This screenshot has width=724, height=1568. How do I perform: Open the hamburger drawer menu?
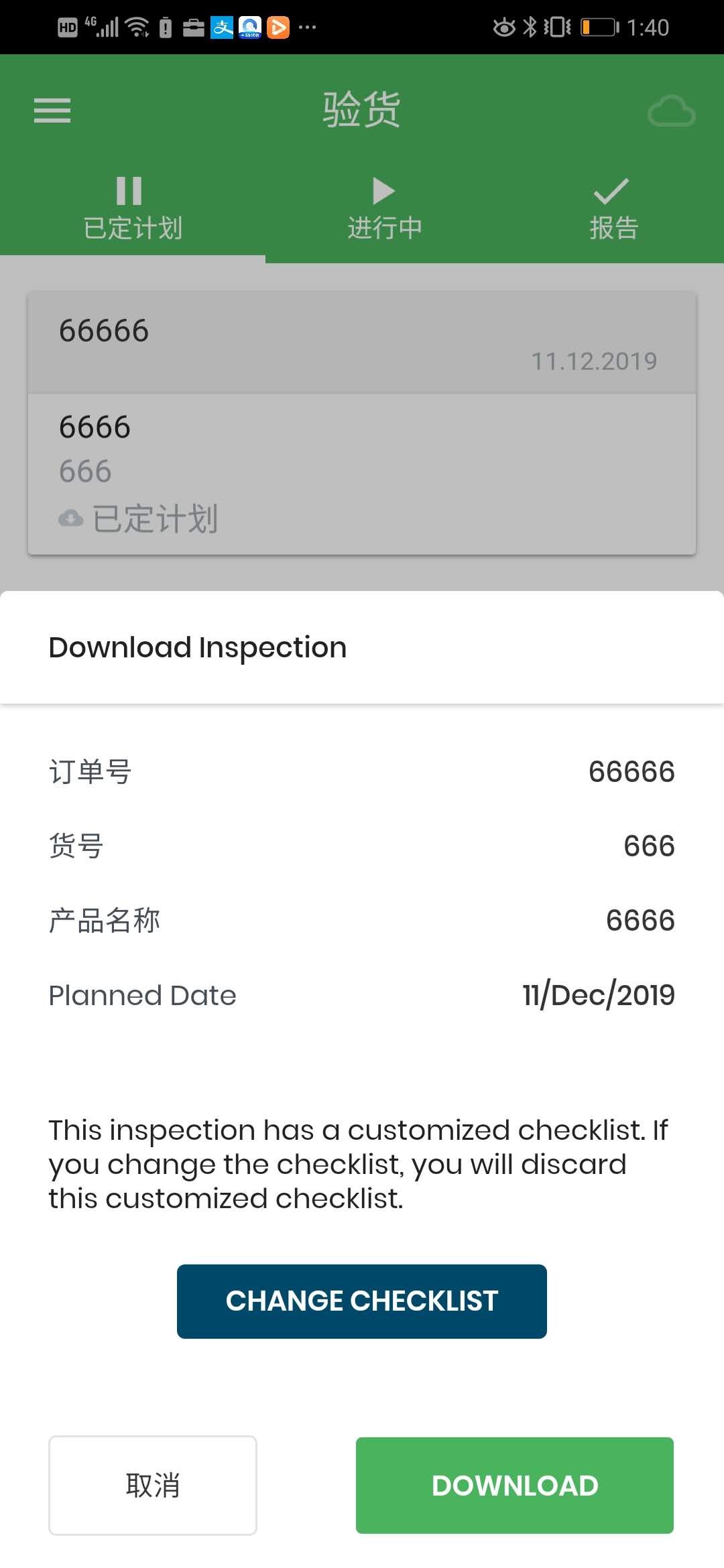click(x=52, y=111)
